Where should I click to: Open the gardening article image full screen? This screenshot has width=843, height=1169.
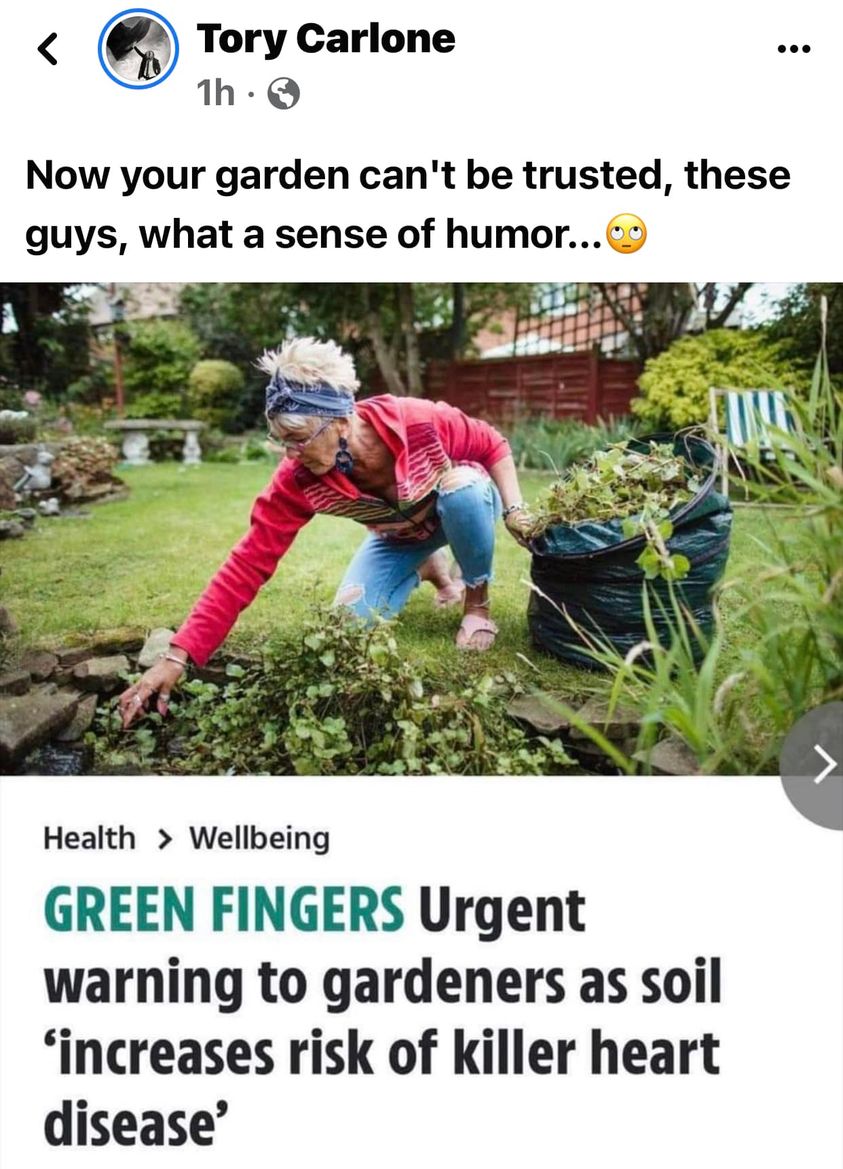(x=400, y=530)
